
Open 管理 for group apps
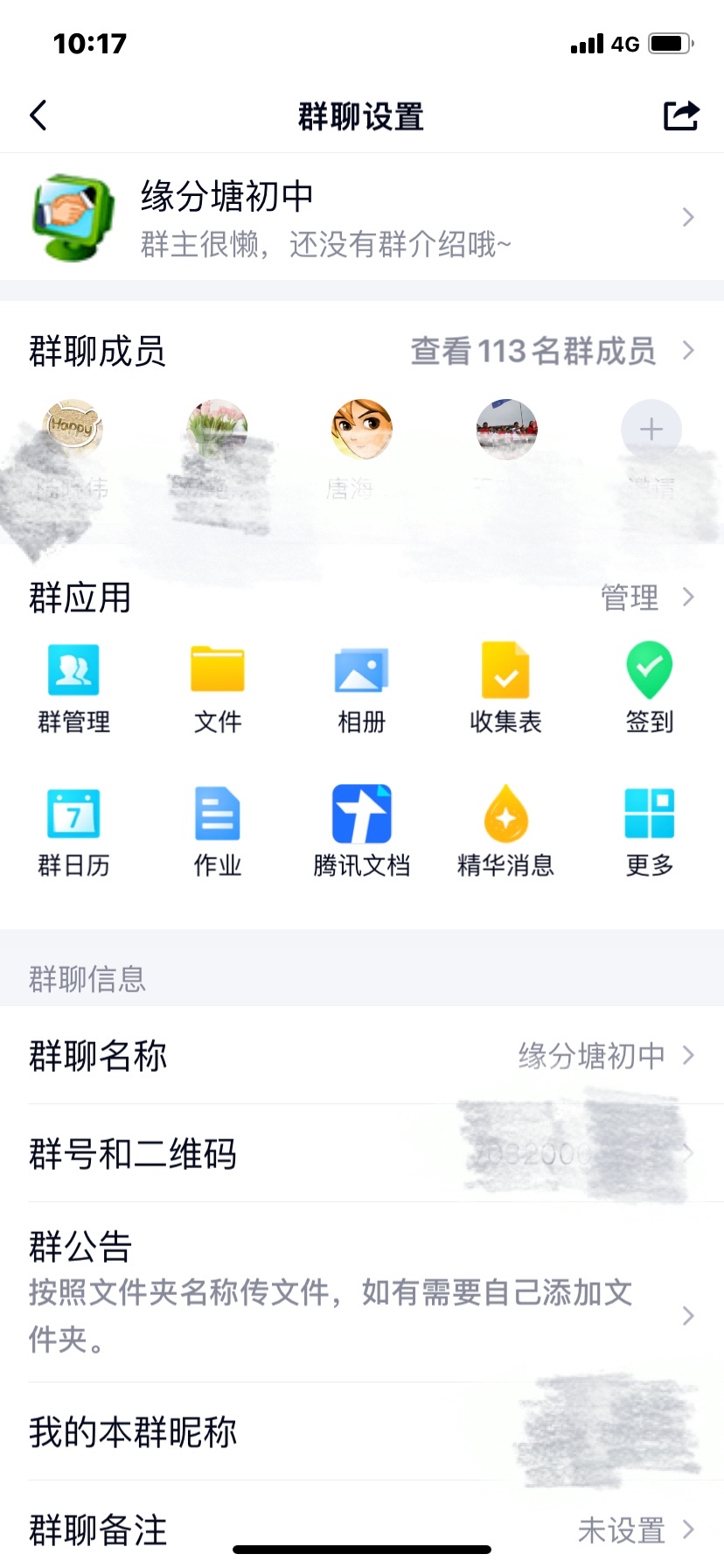point(645,598)
